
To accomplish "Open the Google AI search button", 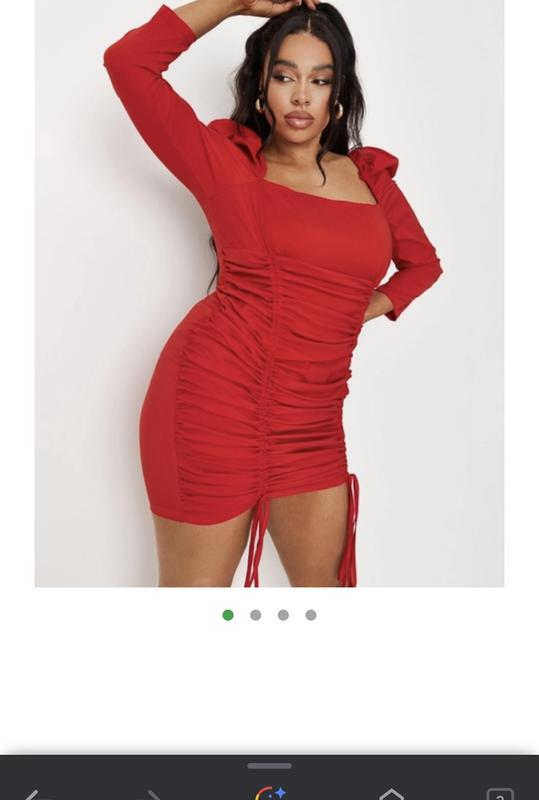I will (x=270, y=793).
